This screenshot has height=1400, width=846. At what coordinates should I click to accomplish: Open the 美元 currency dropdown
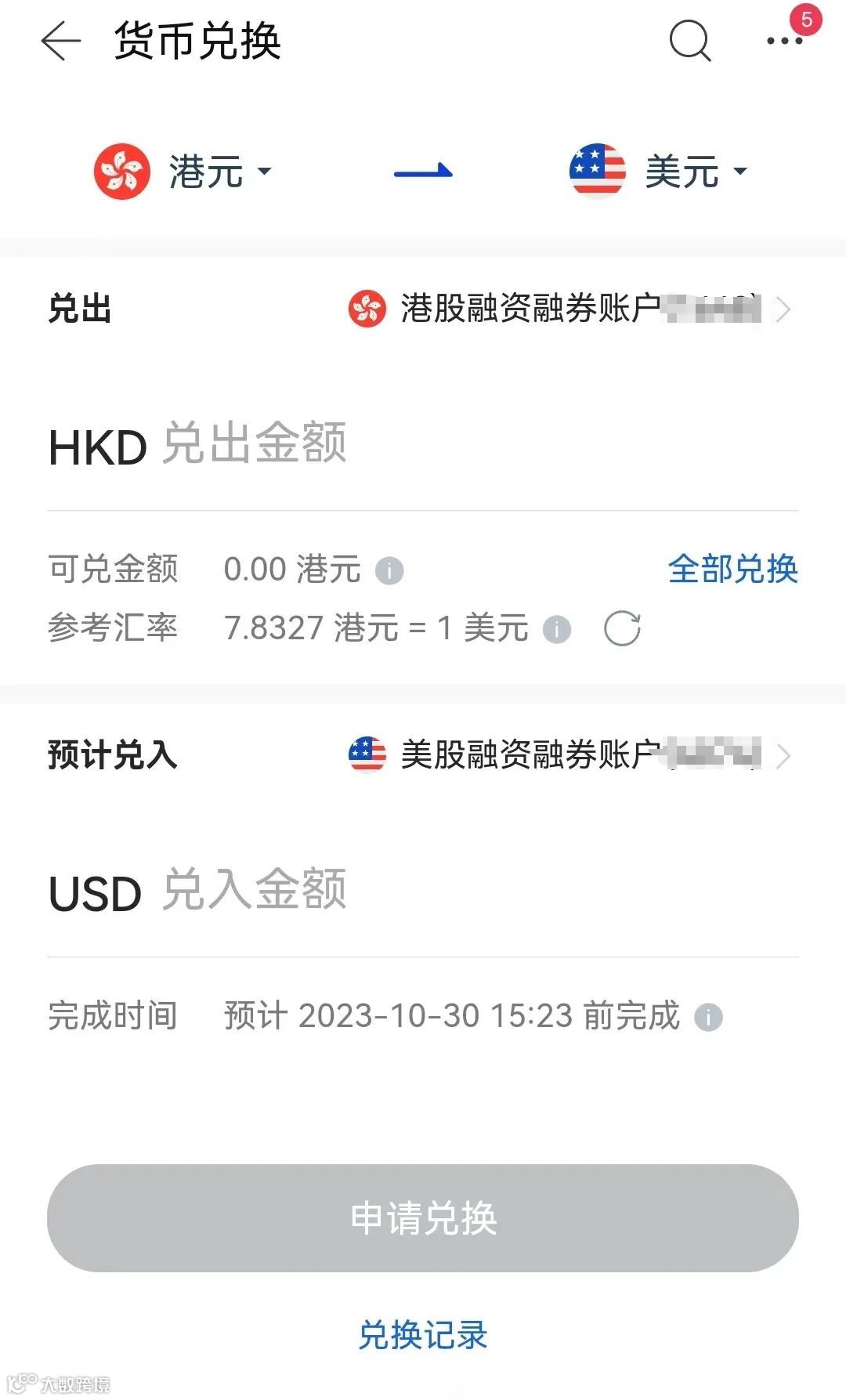tap(740, 171)
